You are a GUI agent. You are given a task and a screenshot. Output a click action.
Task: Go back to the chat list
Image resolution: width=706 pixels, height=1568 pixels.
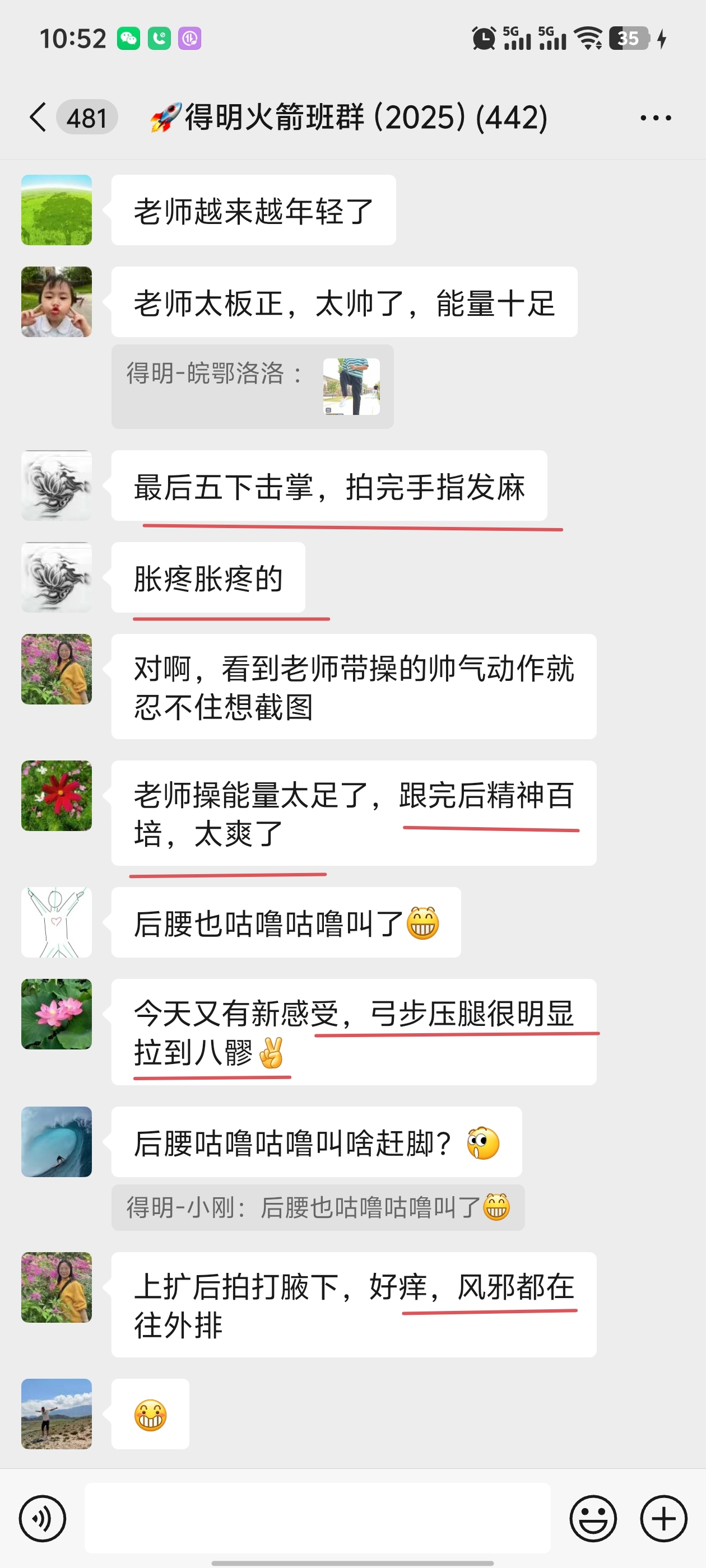(38, 117)
